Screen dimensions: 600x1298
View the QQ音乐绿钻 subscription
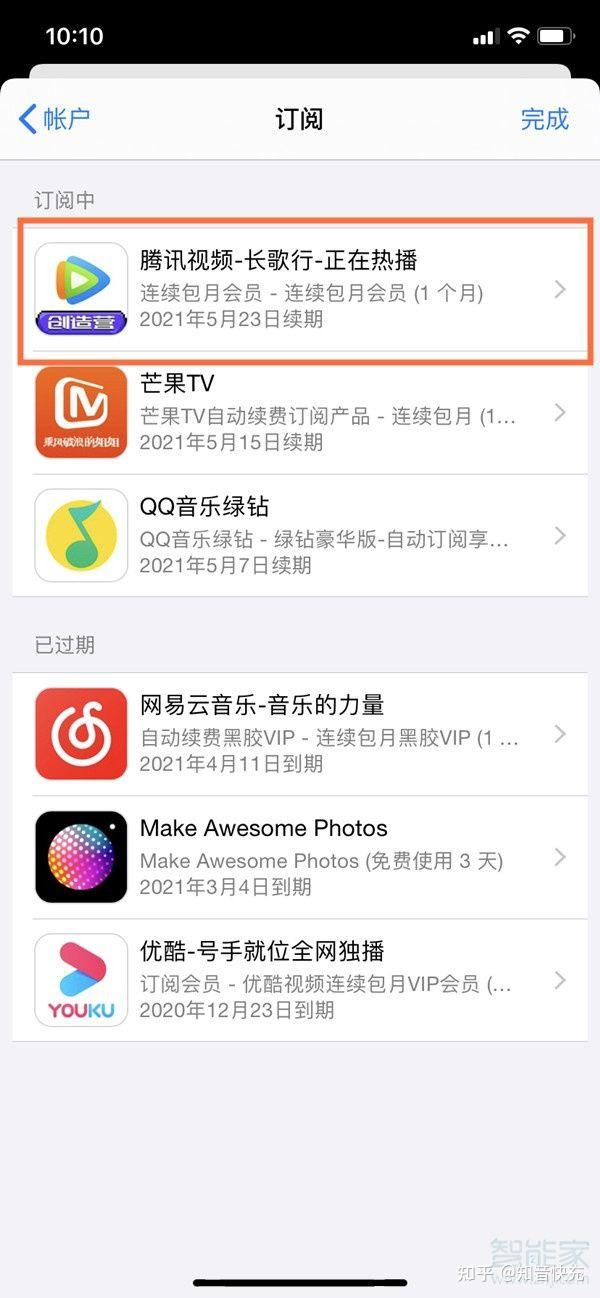click(300, 535)
